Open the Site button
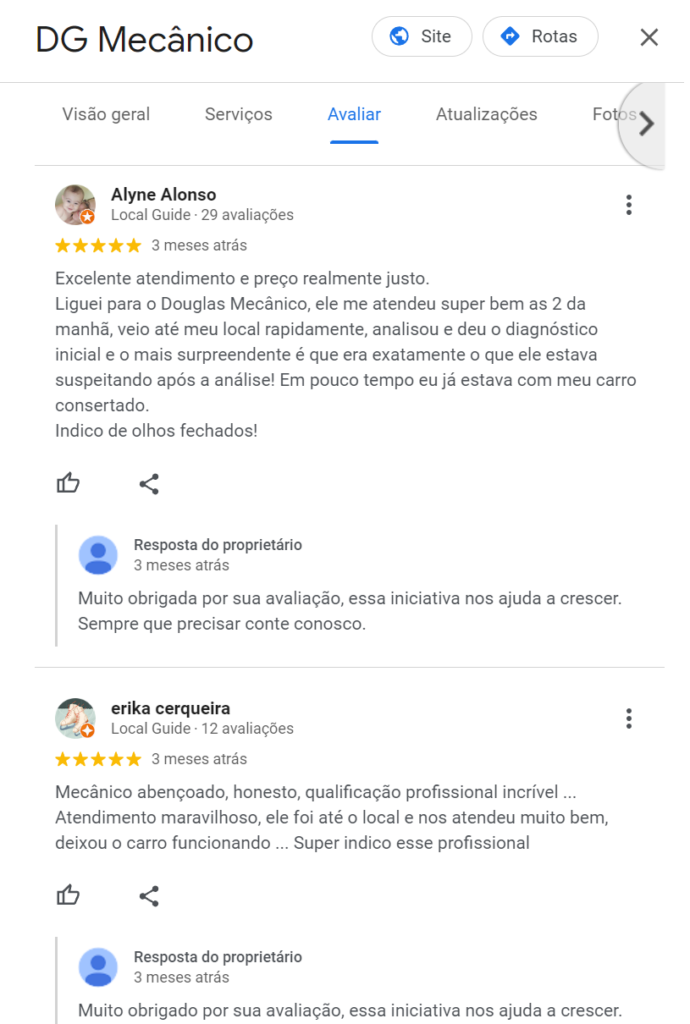 click(421, 37)
